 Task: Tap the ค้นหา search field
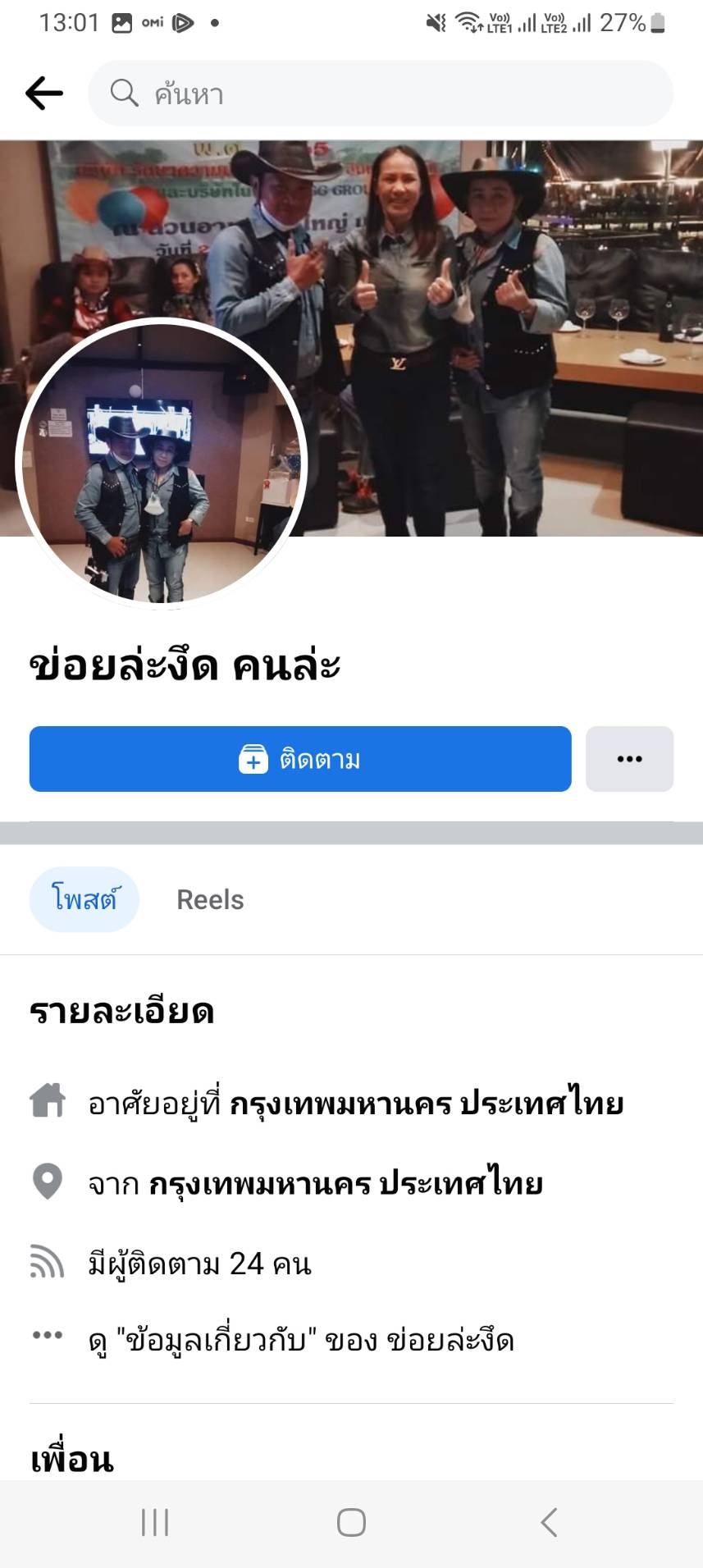click(381, 94)
